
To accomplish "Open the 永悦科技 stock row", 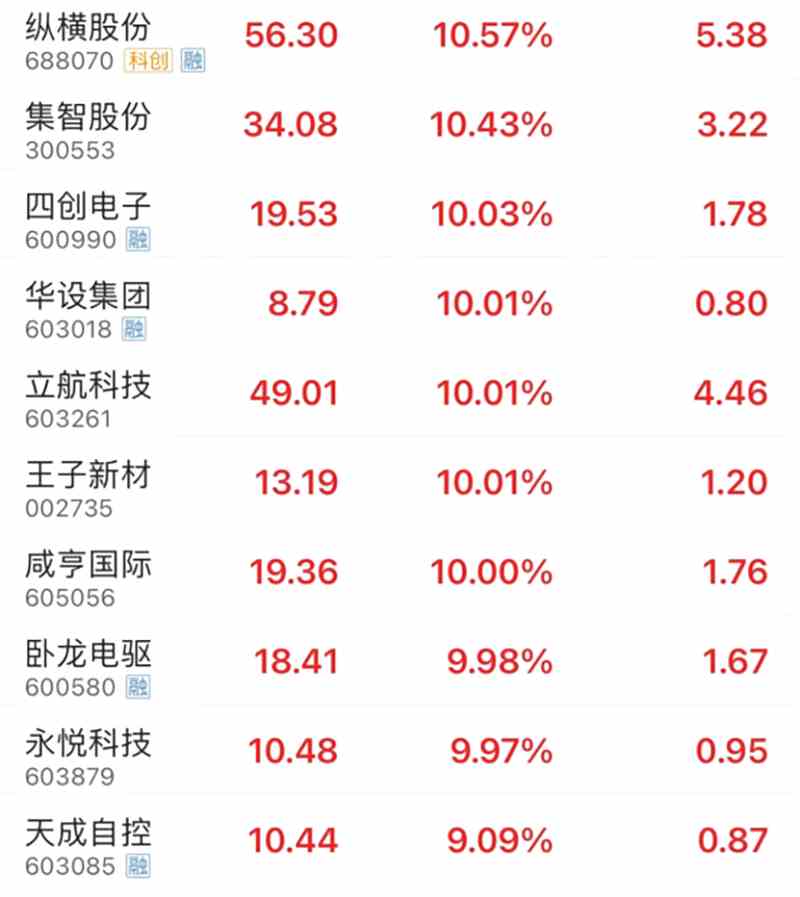I will (x=88, y=745).
